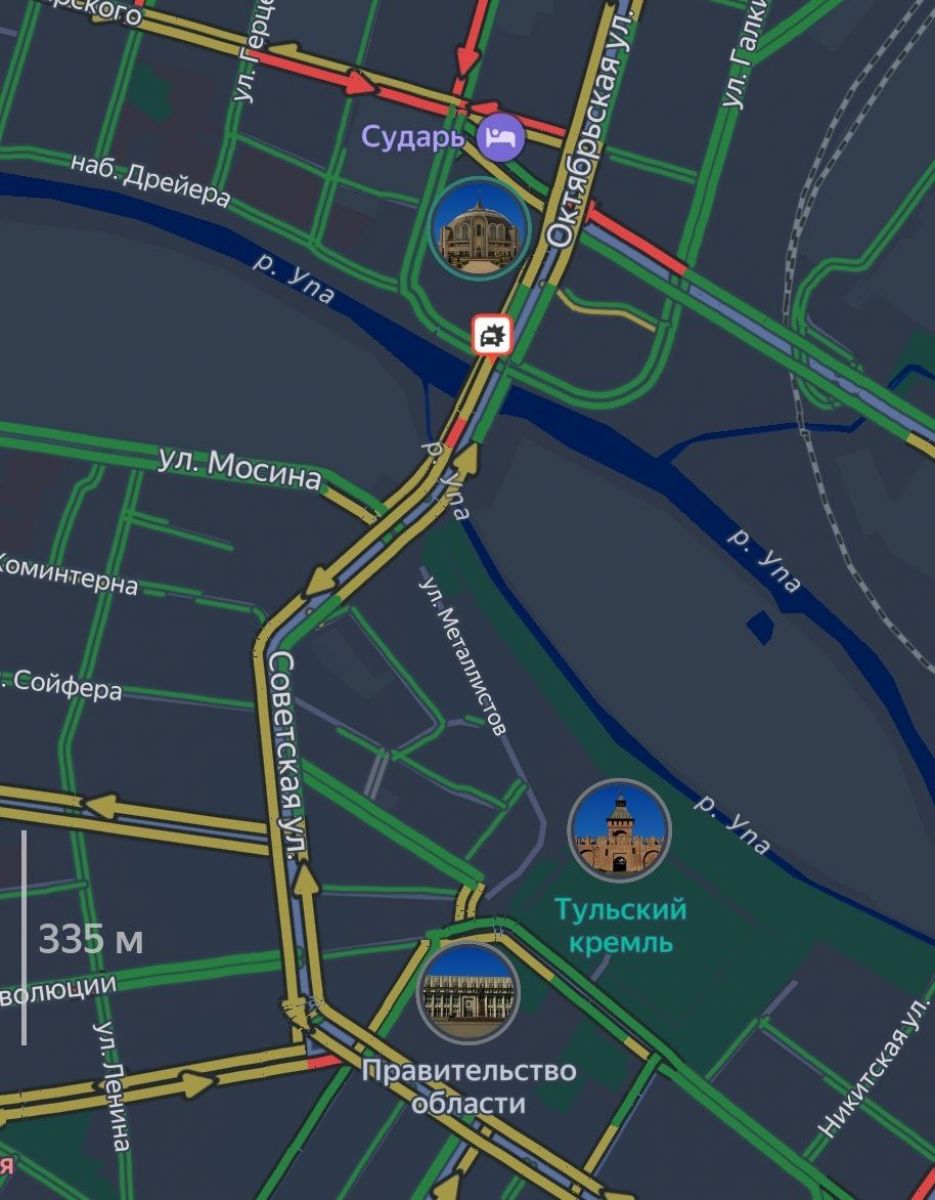Viewport: 935px width, 1200px height.
Task: Open the Сударь hotel marker
Action: 500,137
